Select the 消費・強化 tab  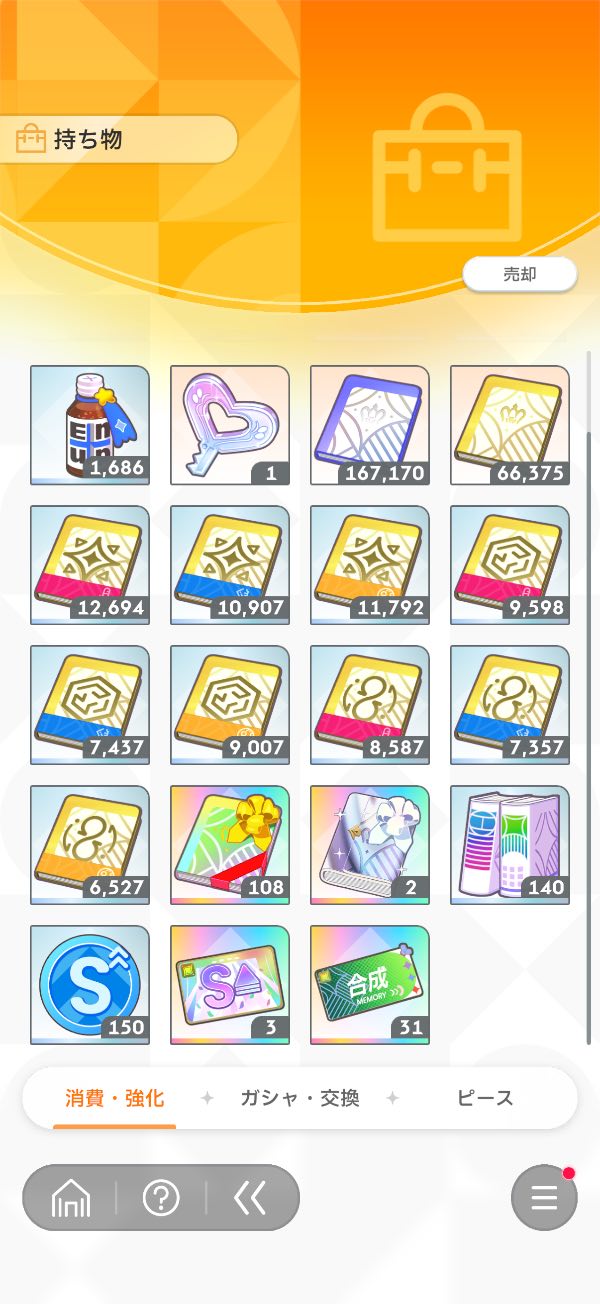(x=113, y=1098)
